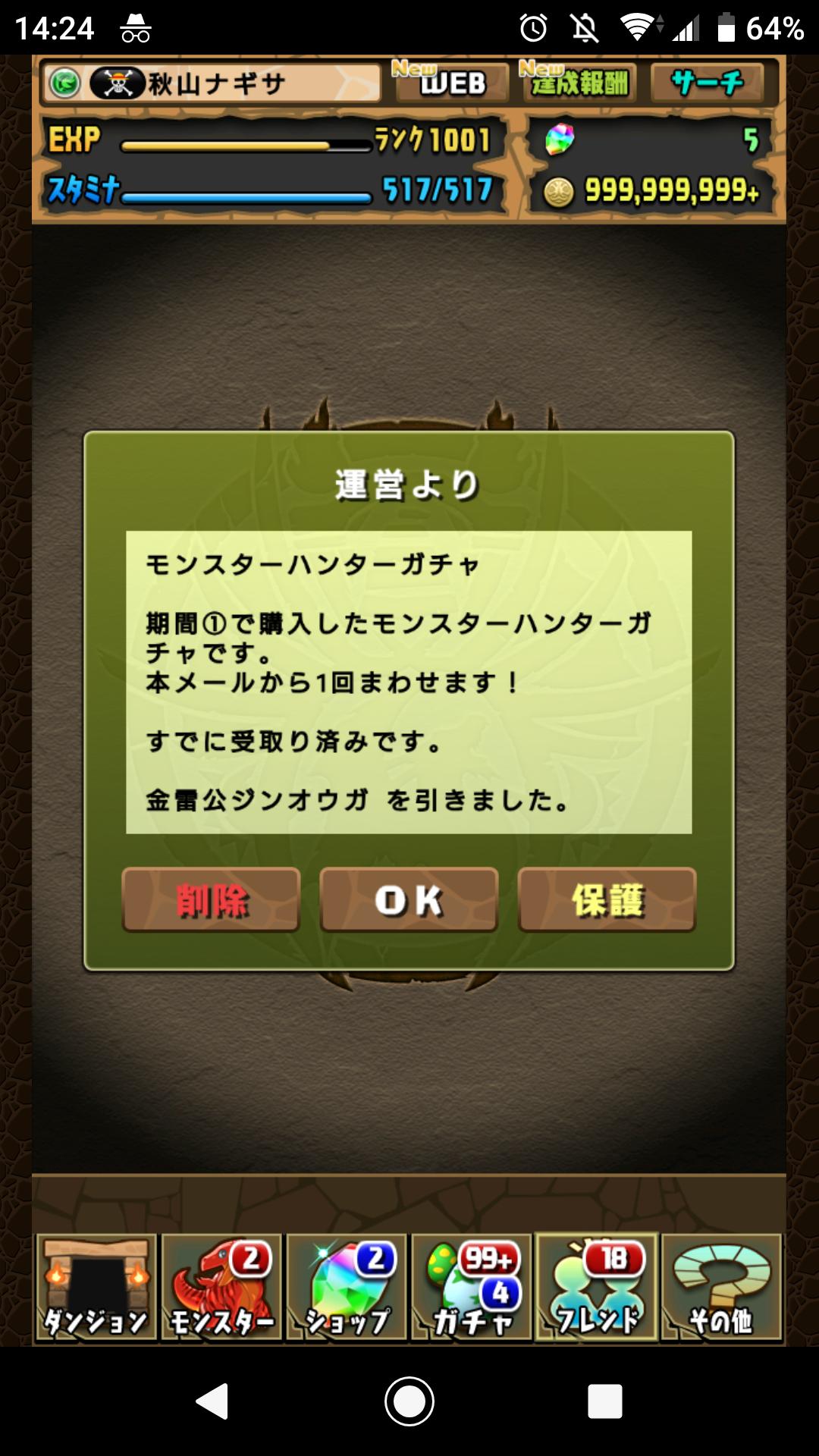Open the ショップ tab

[x=347, y=1288]
